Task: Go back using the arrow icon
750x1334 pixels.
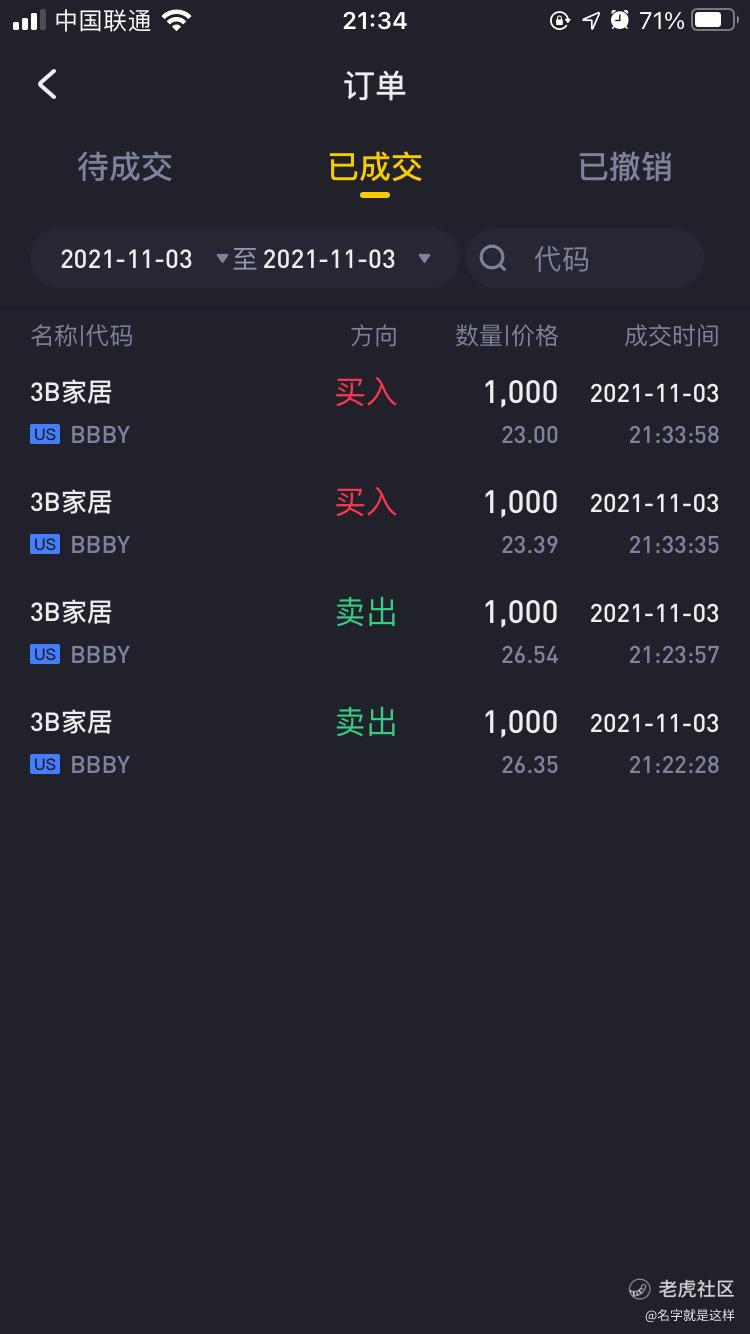Action: 47,85
